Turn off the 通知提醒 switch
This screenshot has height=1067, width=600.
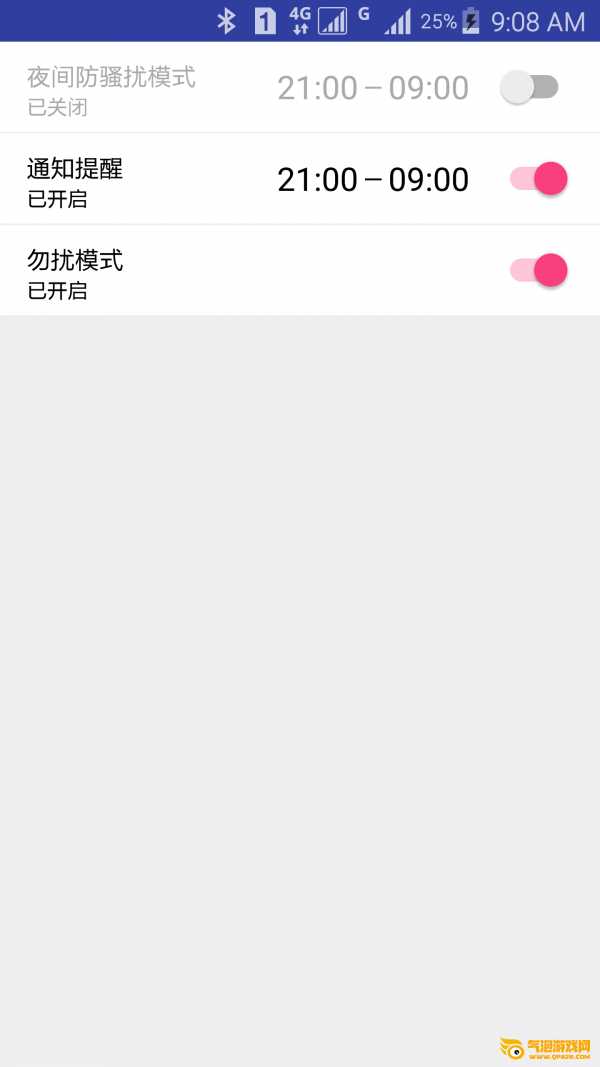click(539, 179)
